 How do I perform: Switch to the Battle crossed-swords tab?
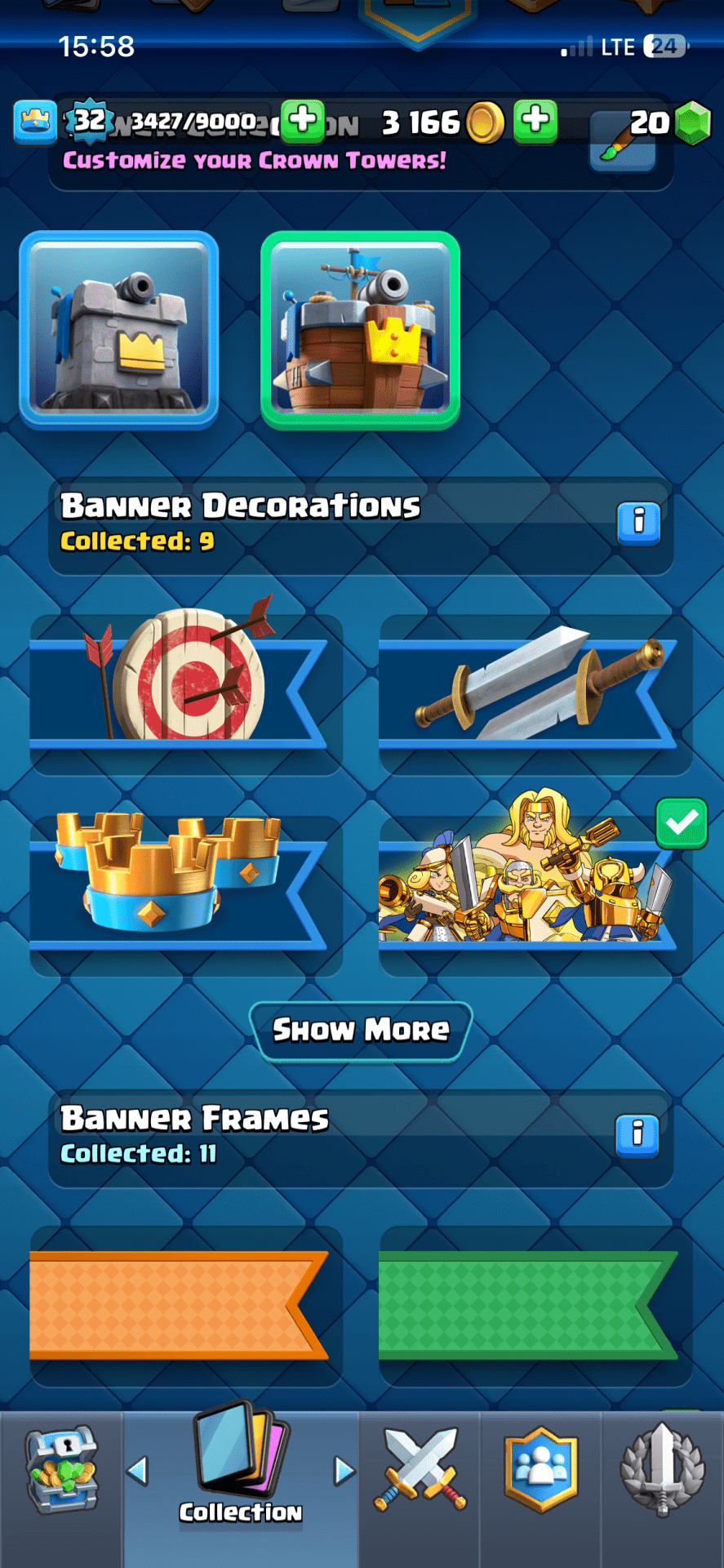pyautogui.click(x=420, y=1472)
